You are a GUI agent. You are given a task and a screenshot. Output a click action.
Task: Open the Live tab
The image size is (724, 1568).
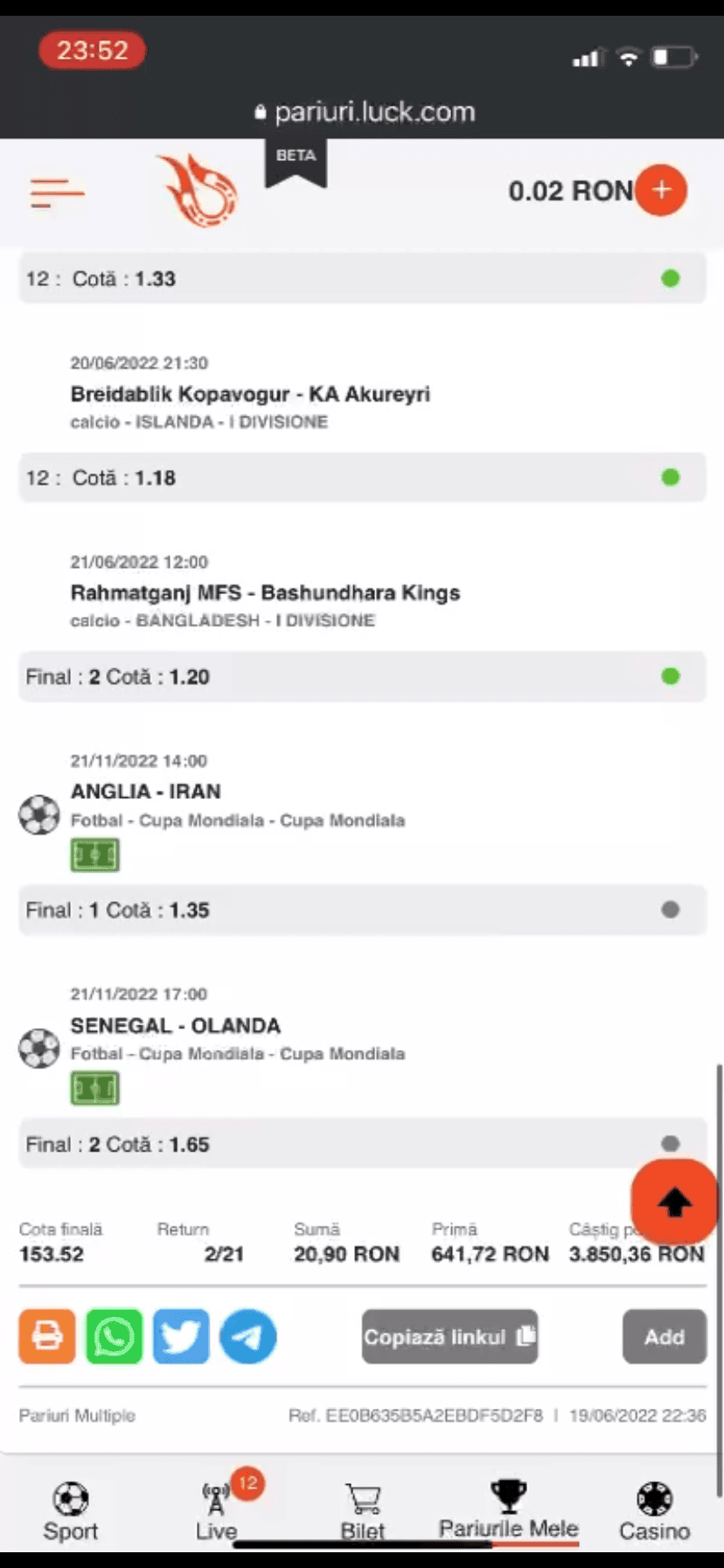[x=217, y=1511]
